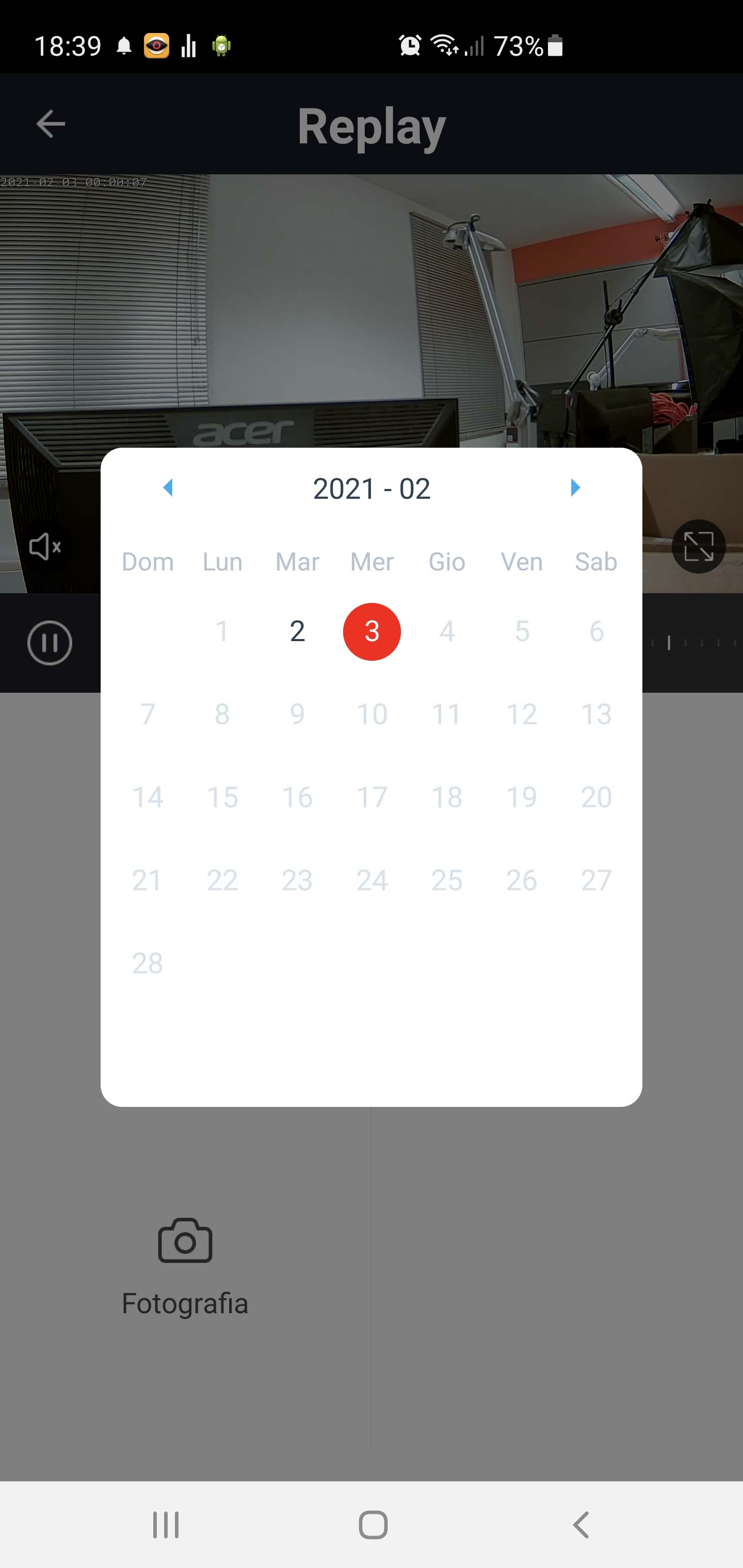Image resolution: width=743 pixels, height=1568 pixels.
Task: Expand video to fullscreen
Action: coord(698,547)
